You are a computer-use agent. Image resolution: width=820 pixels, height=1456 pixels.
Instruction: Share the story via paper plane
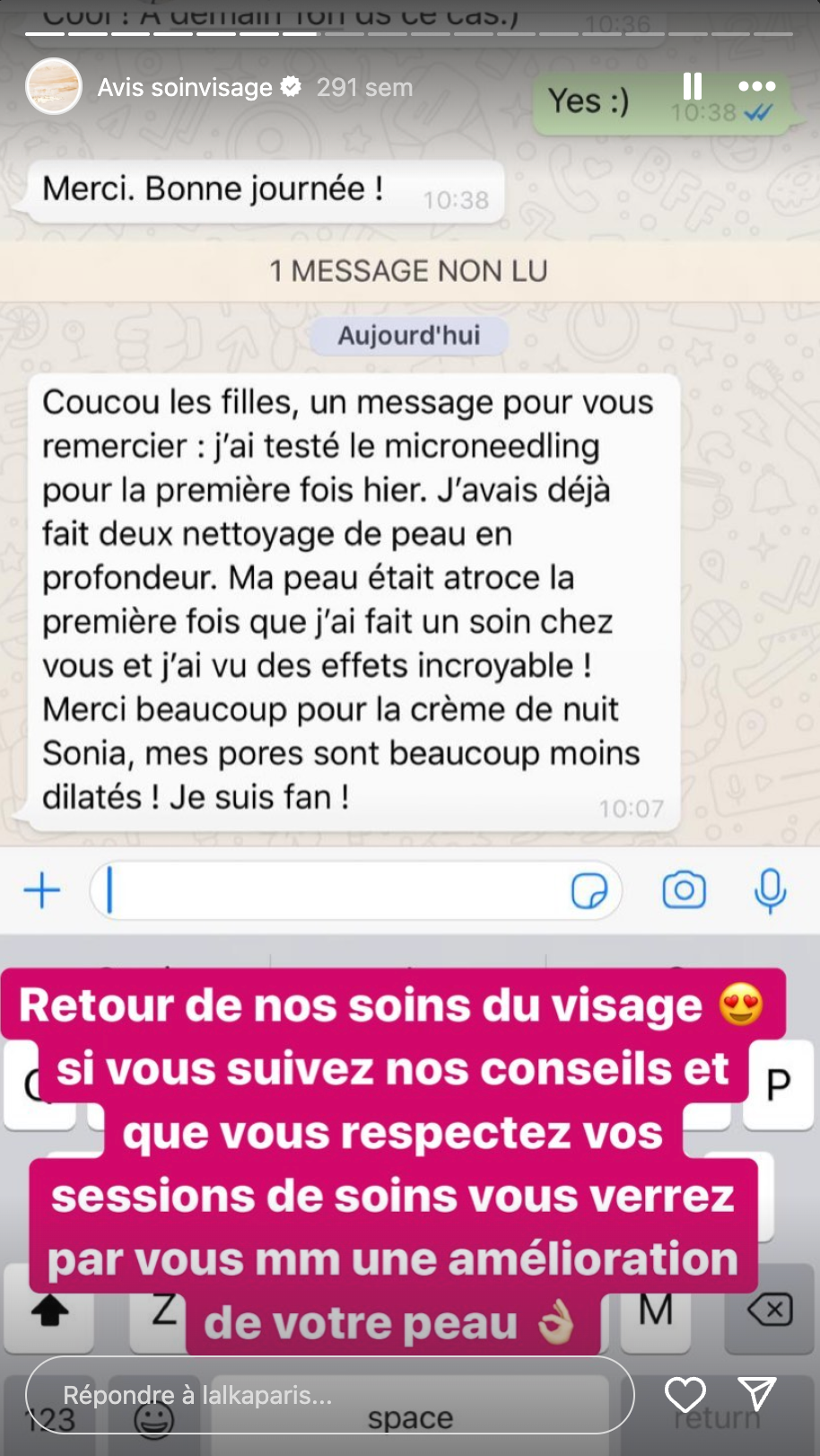757,1395
